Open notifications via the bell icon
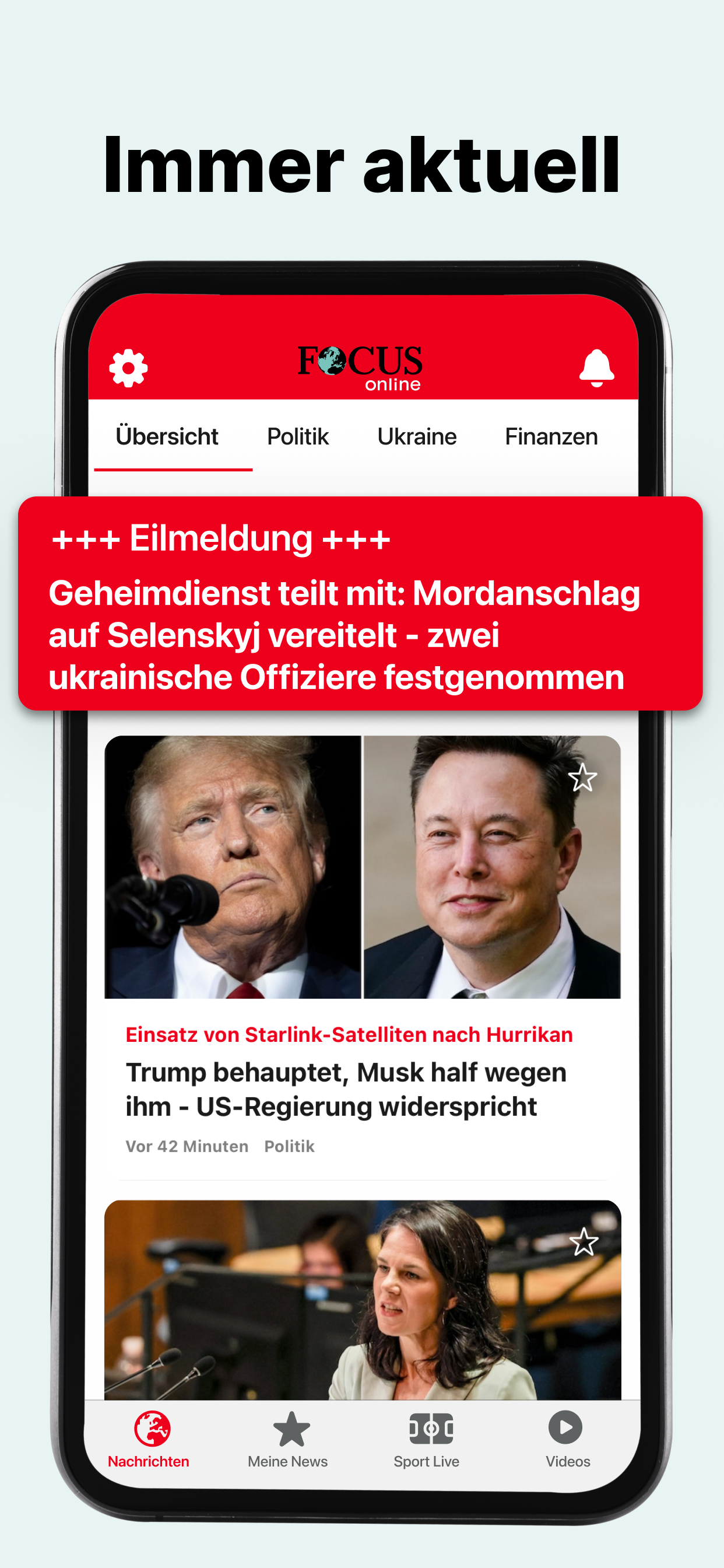This screenshot has height=1568, width=724. [x=598, y=367]
